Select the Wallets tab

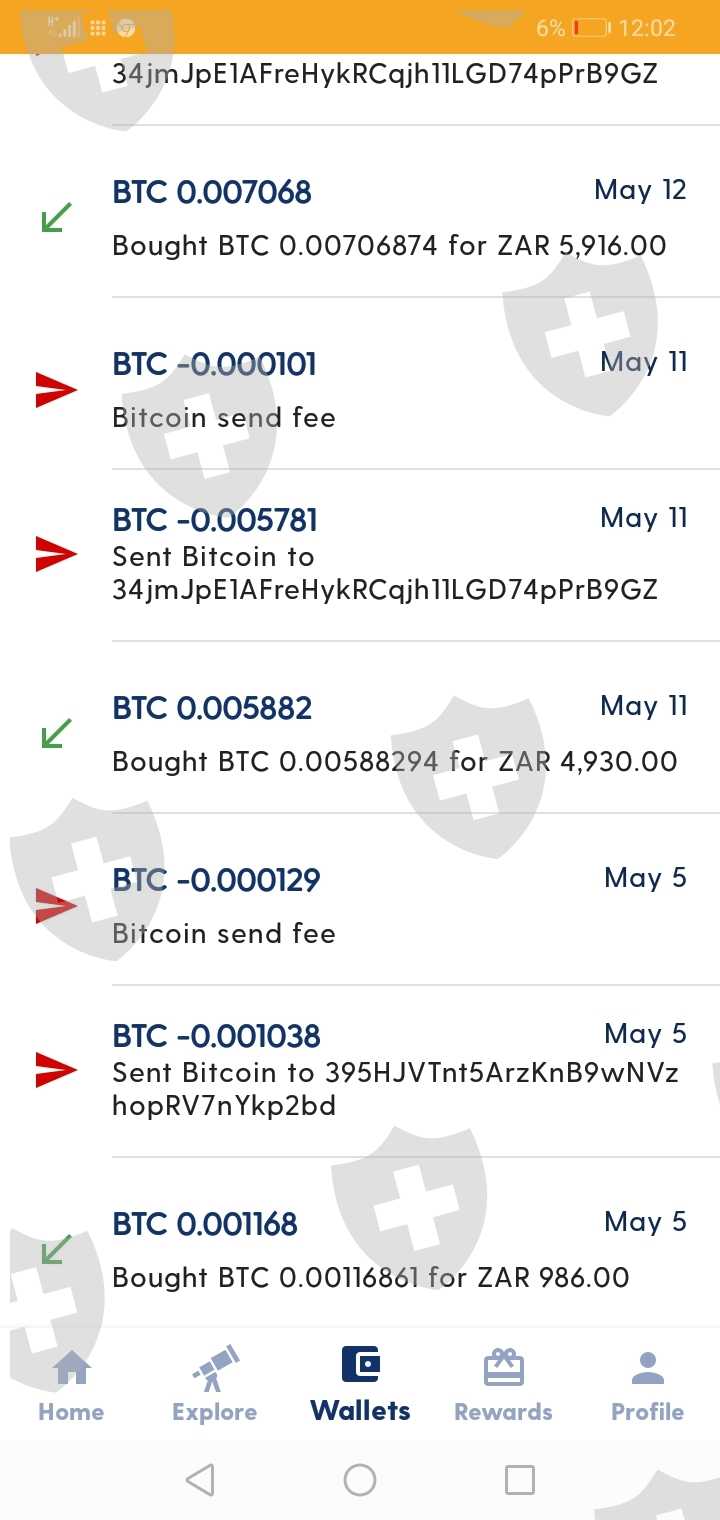pos(360,1386)
